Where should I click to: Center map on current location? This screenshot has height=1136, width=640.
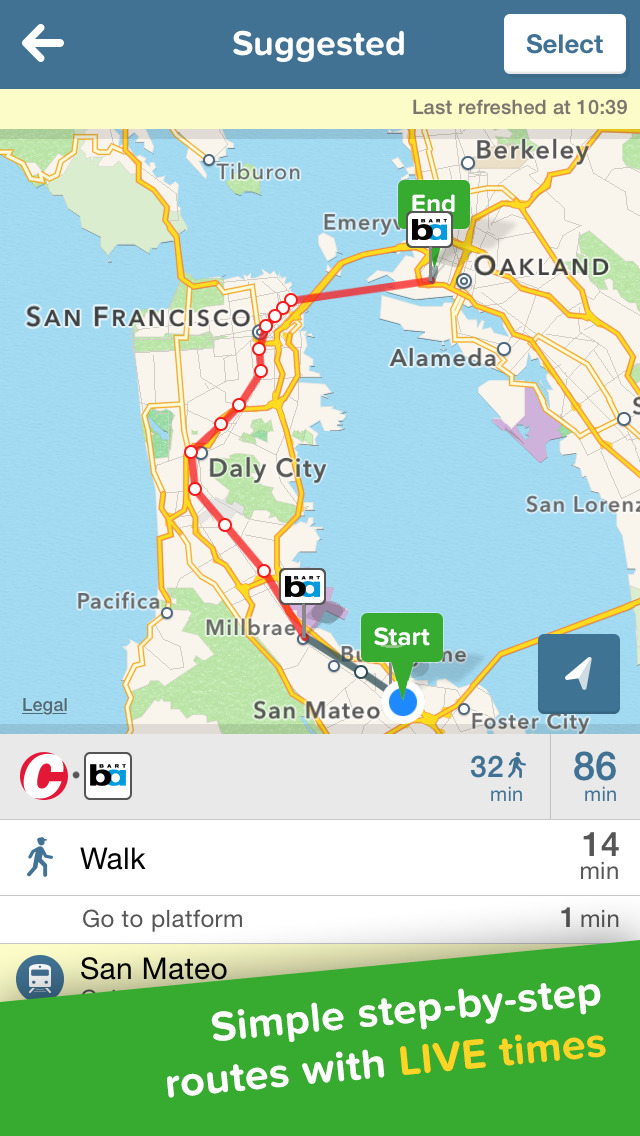coord(578,674)
